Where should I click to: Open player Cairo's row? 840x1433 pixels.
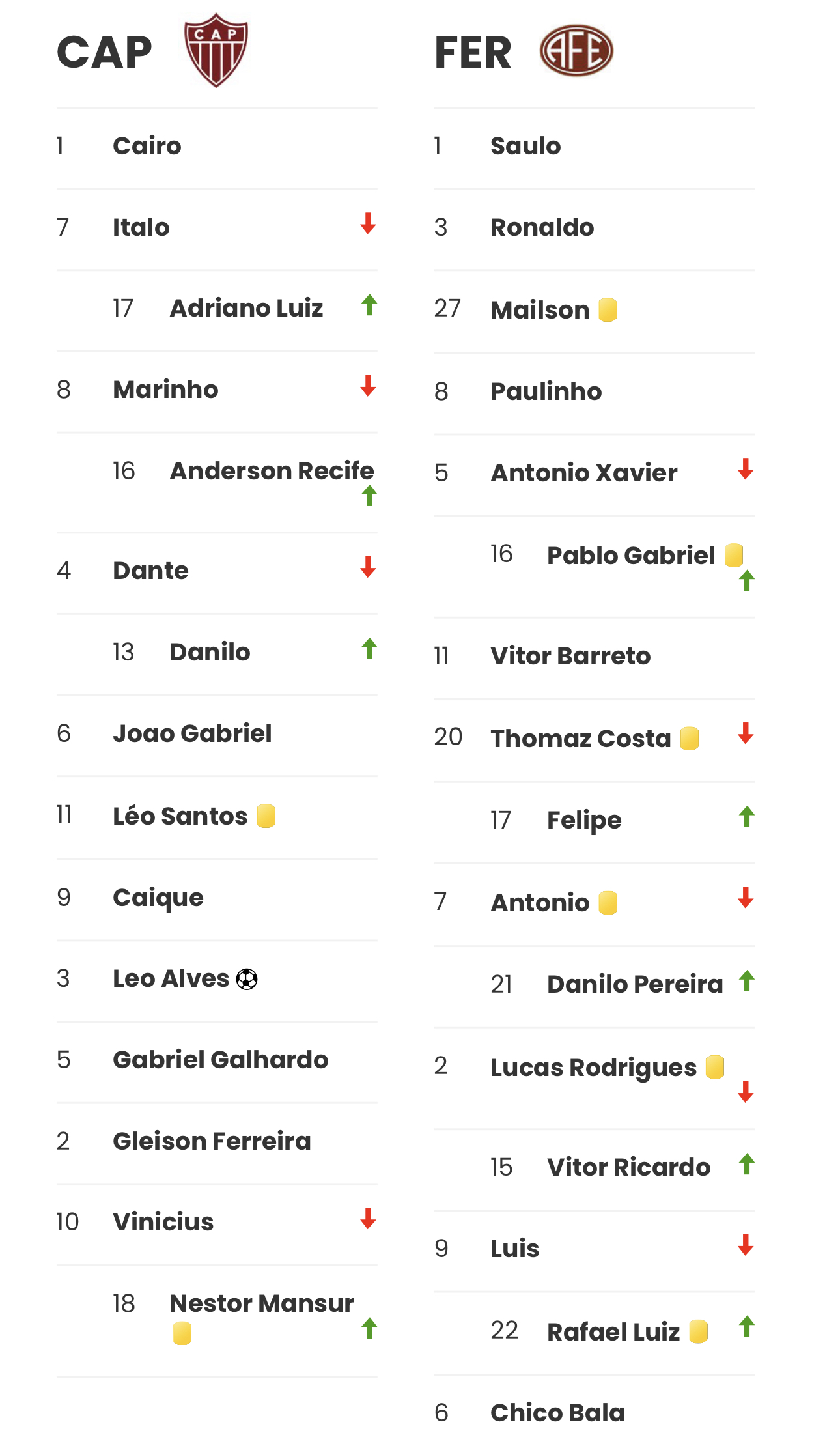(217, 147)
